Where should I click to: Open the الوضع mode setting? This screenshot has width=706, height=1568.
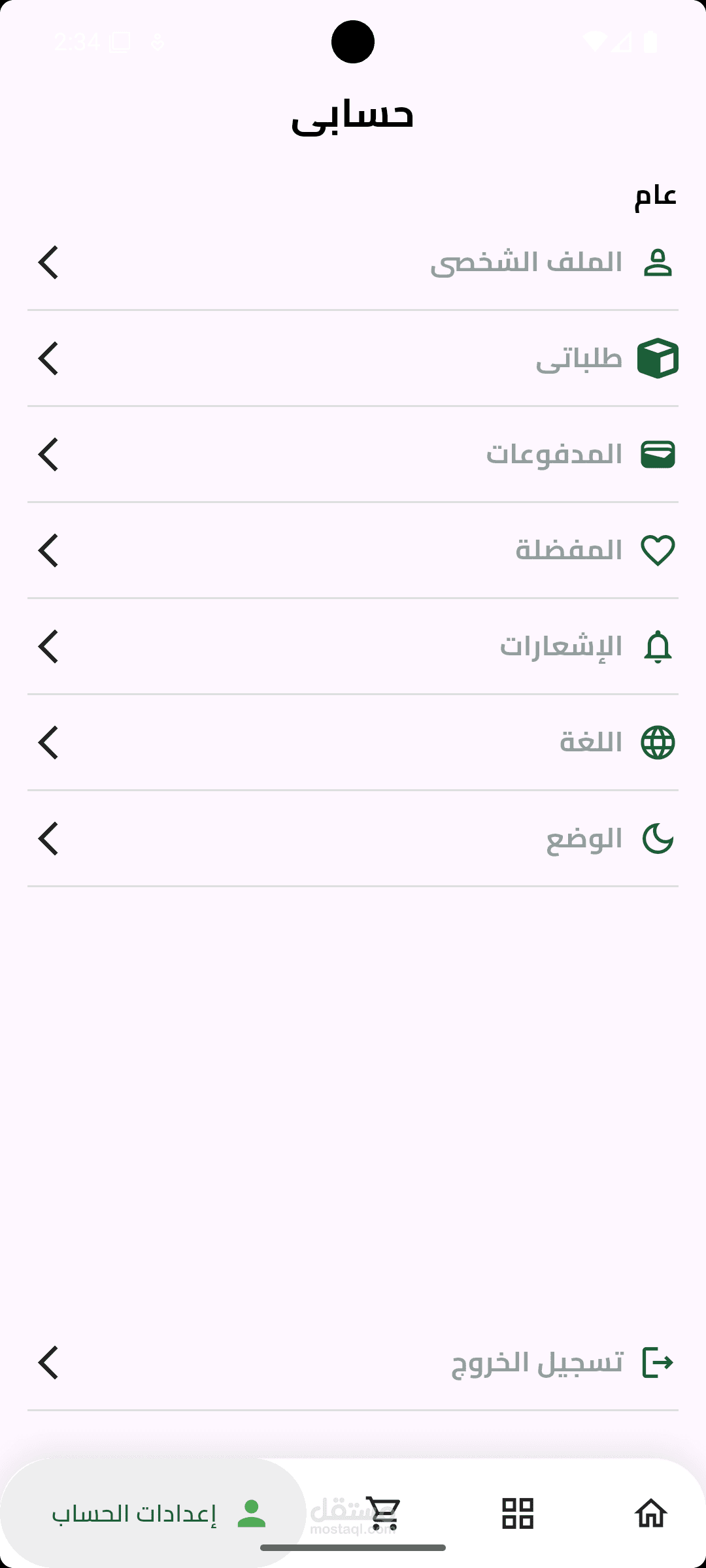pos(353,839)
